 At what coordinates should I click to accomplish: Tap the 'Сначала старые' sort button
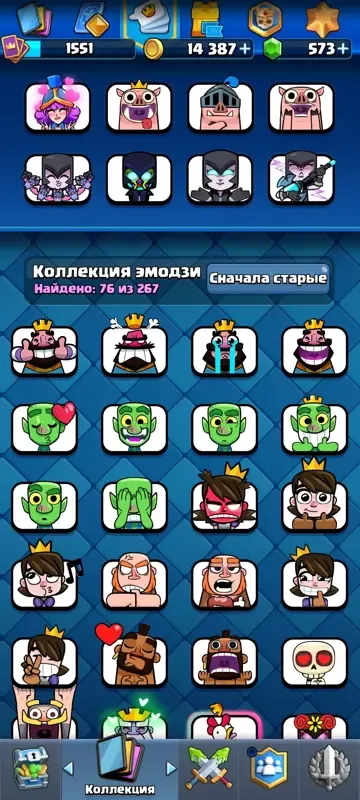tap(269, 279)
